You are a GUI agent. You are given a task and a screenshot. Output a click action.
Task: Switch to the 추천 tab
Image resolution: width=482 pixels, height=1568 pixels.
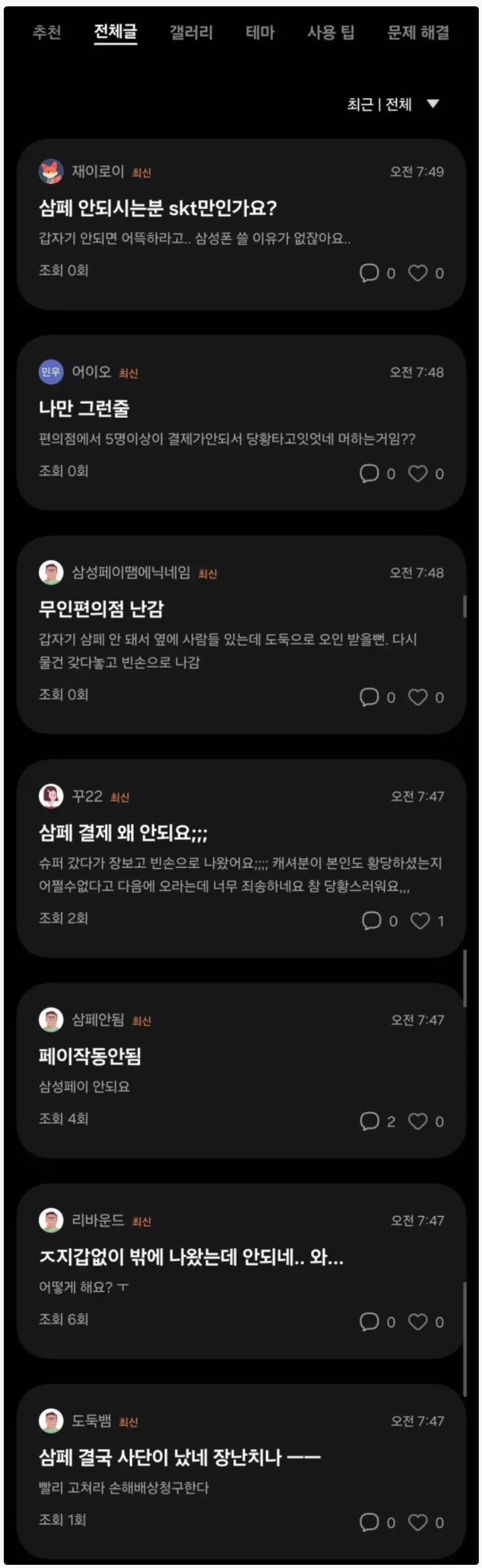coord(46,32)
